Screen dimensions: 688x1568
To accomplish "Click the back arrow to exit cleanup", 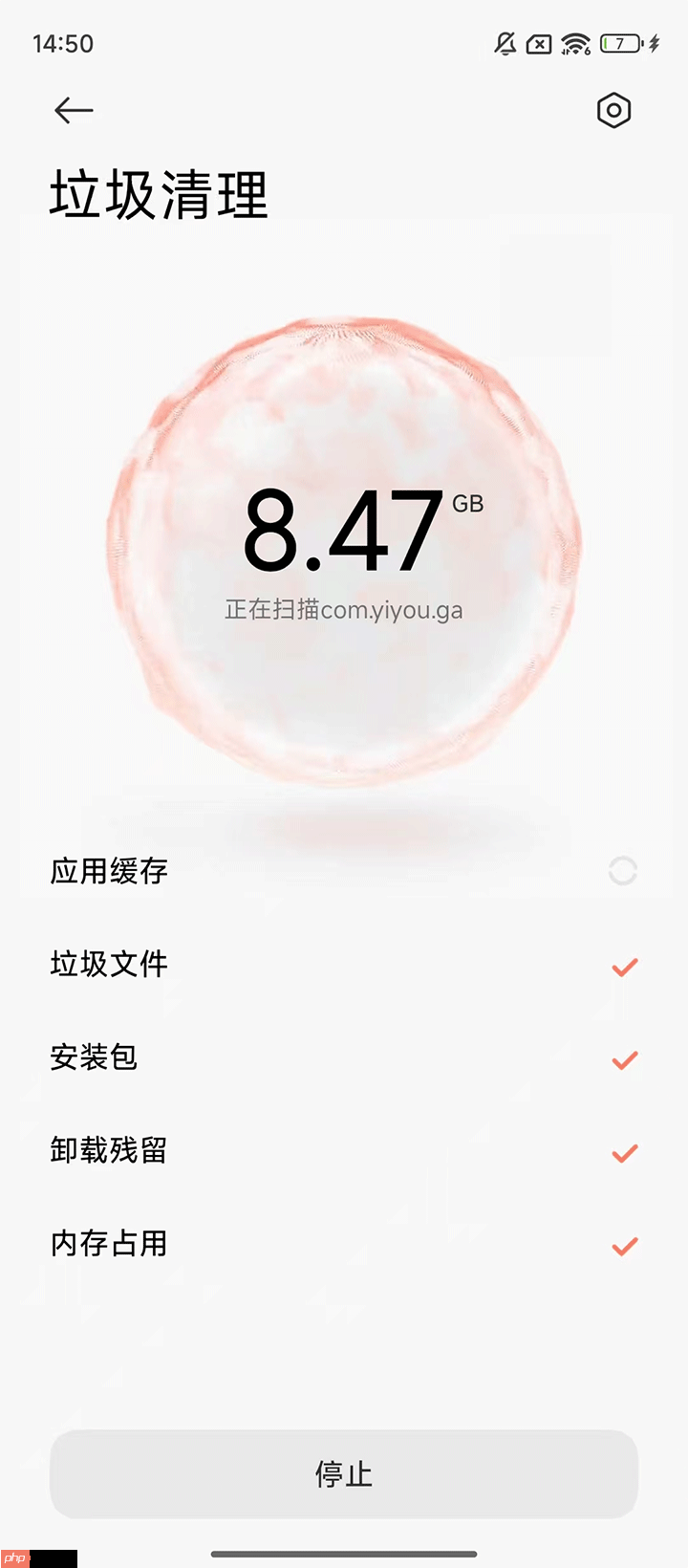I will 74,110.
